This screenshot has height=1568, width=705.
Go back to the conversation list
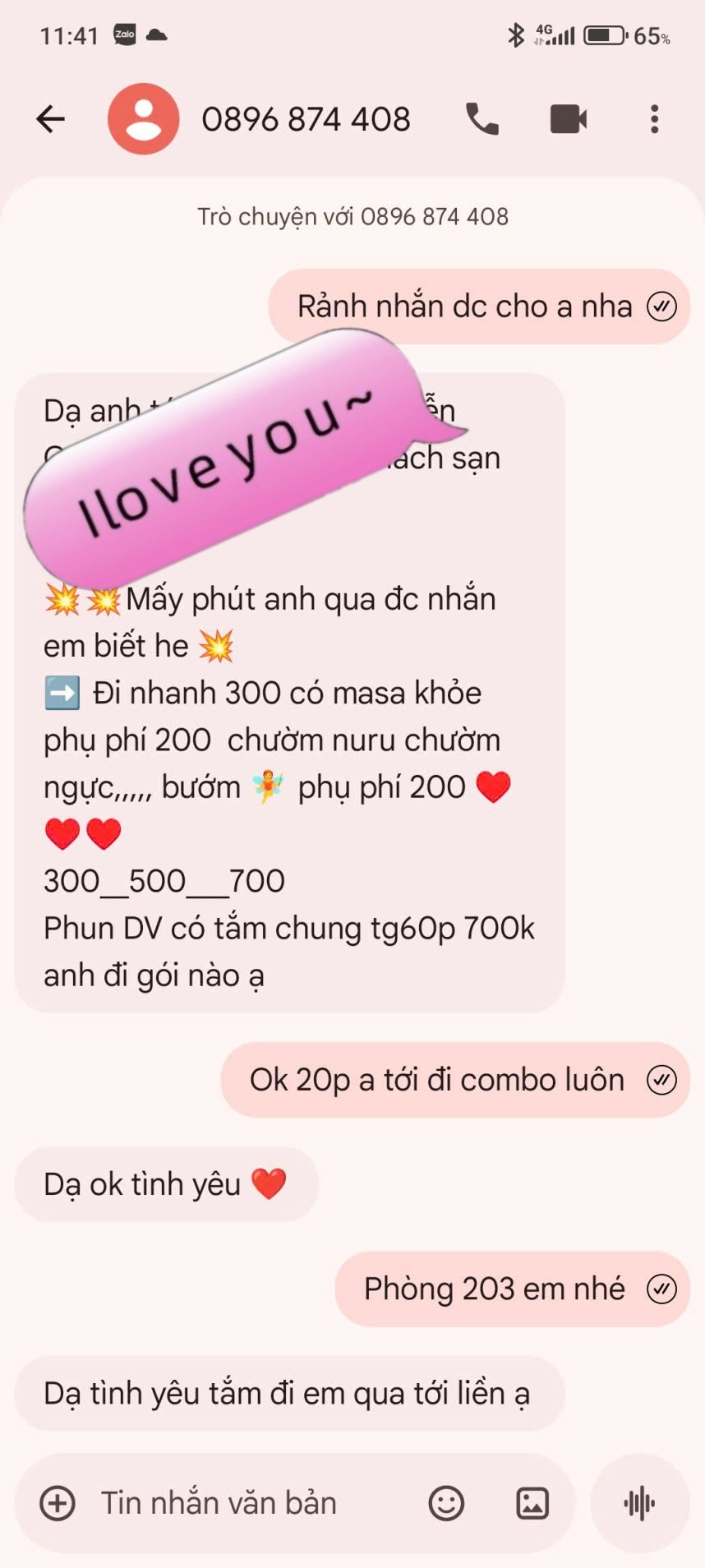[x=51, y=119]
